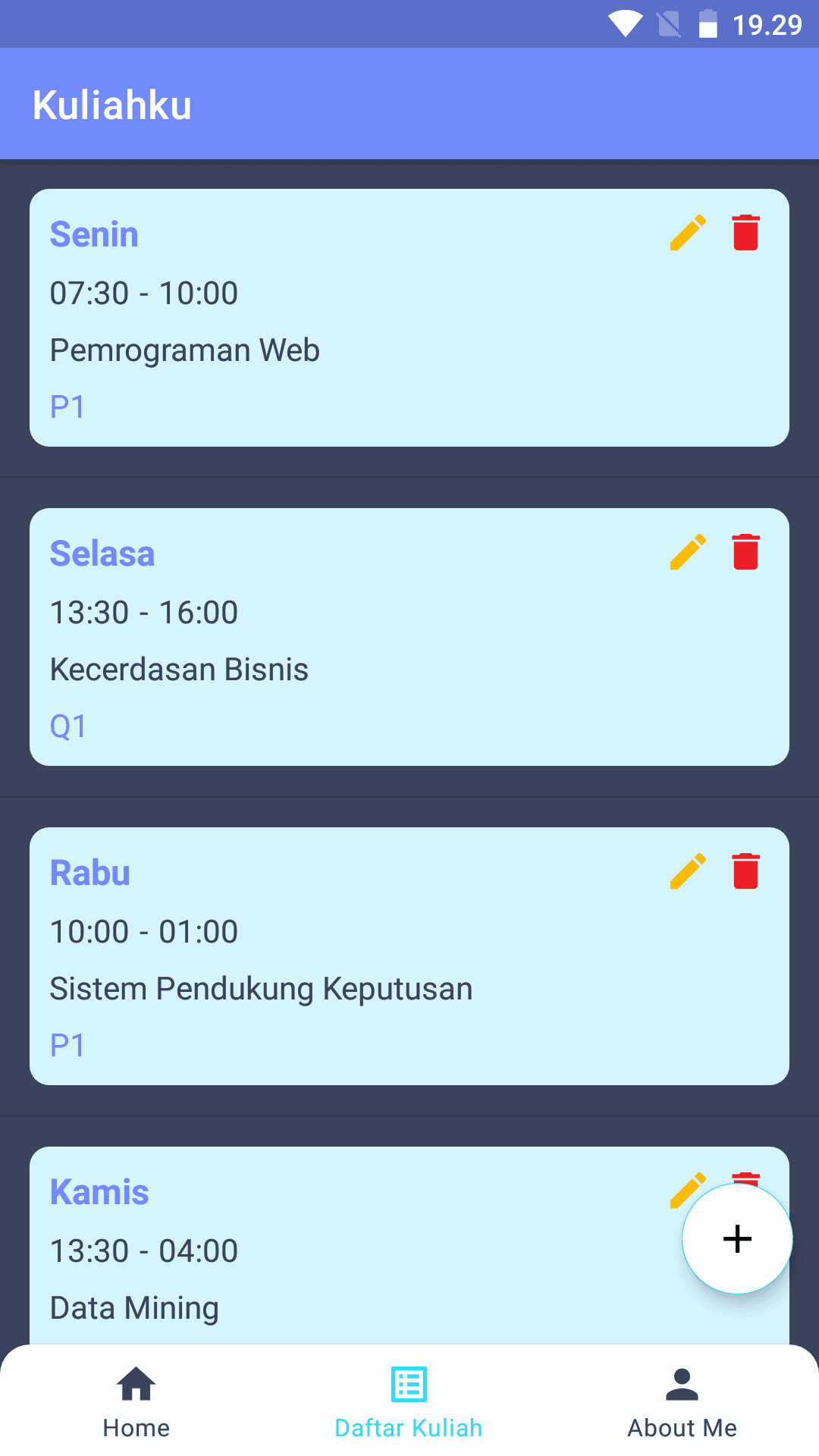The image size is (819, 1456).
Task: Open the Home navigation icon
Action: pyautogui.click(x=136, y=1383)
